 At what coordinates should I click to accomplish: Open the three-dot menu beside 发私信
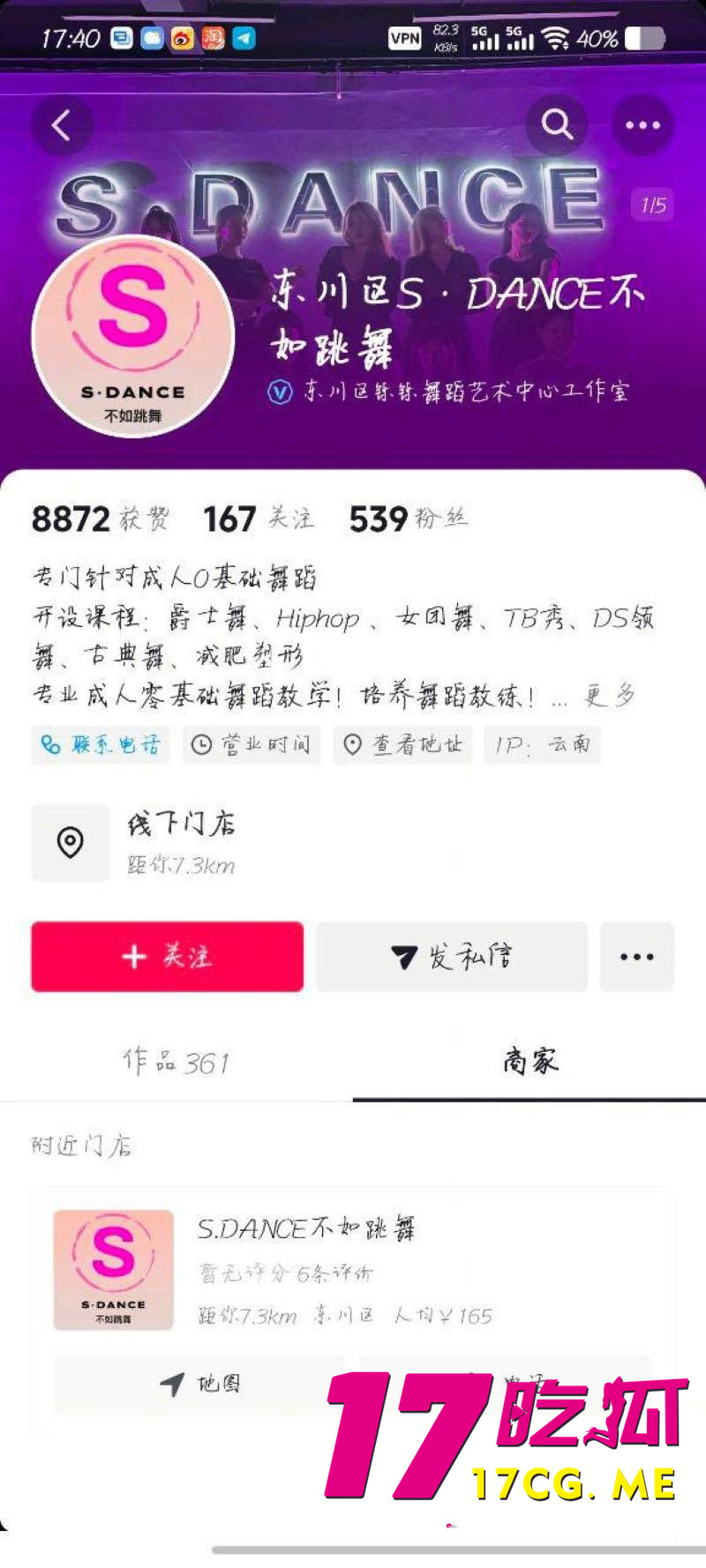pyautogui.click(x=637, y=957)
